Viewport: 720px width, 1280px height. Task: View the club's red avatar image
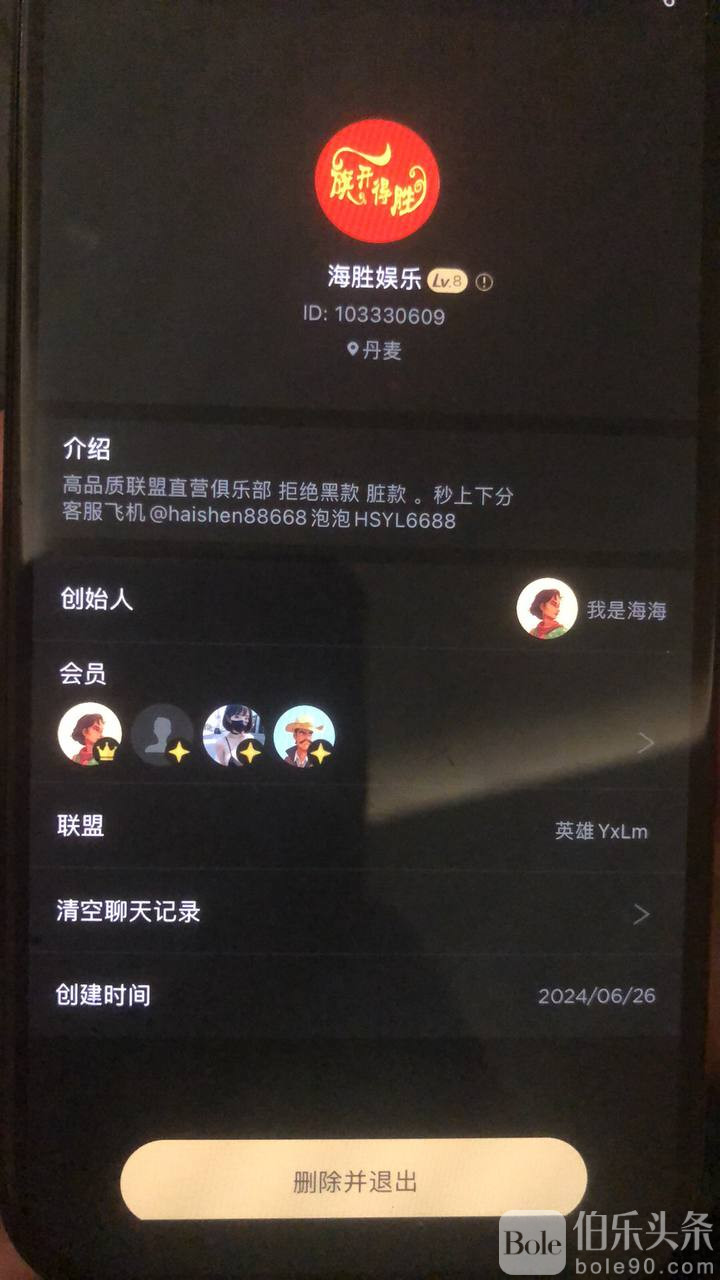point(377,181)
